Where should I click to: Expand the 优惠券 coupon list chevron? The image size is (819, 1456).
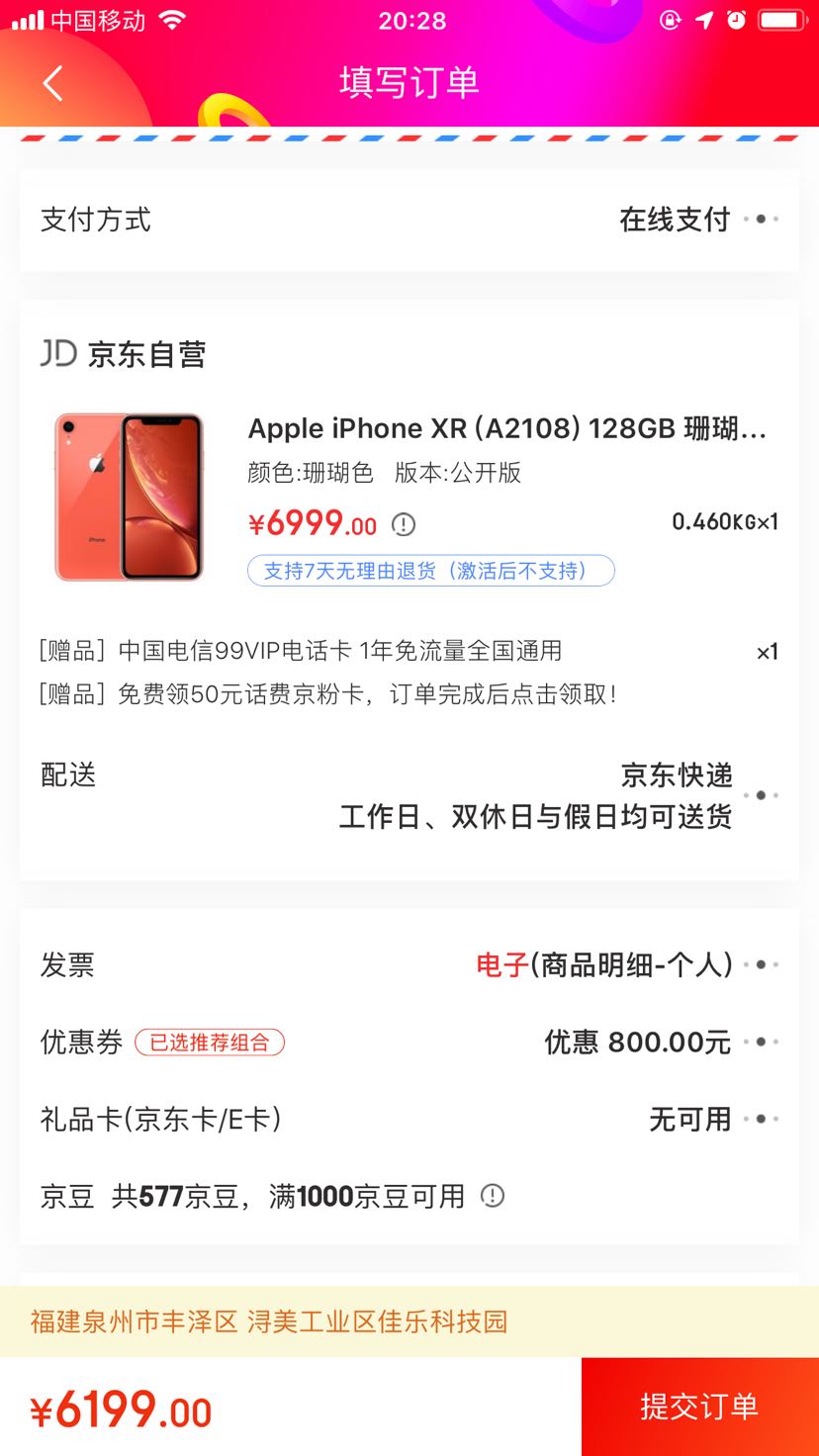pyautogui.click(x=762, y=1042)
